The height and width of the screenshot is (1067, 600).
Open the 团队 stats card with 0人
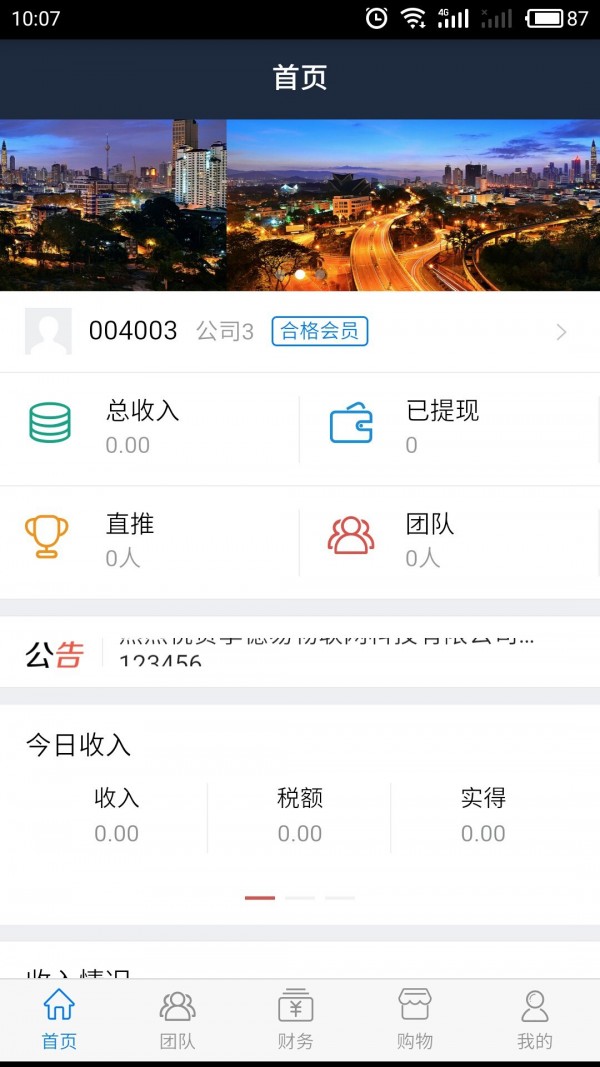pos(450,541)
